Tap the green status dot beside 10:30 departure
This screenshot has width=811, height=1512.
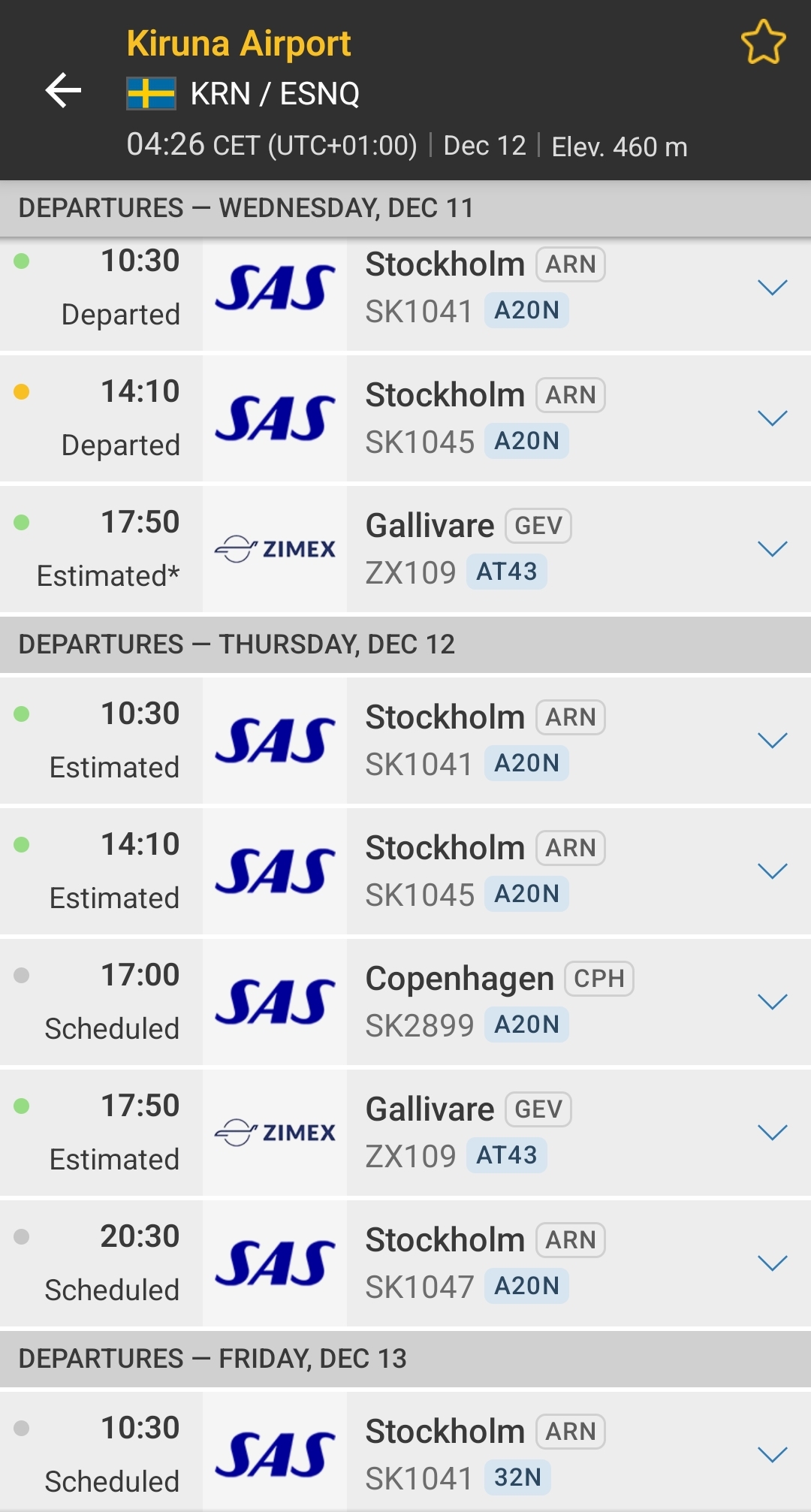click(x=20, y=259)
